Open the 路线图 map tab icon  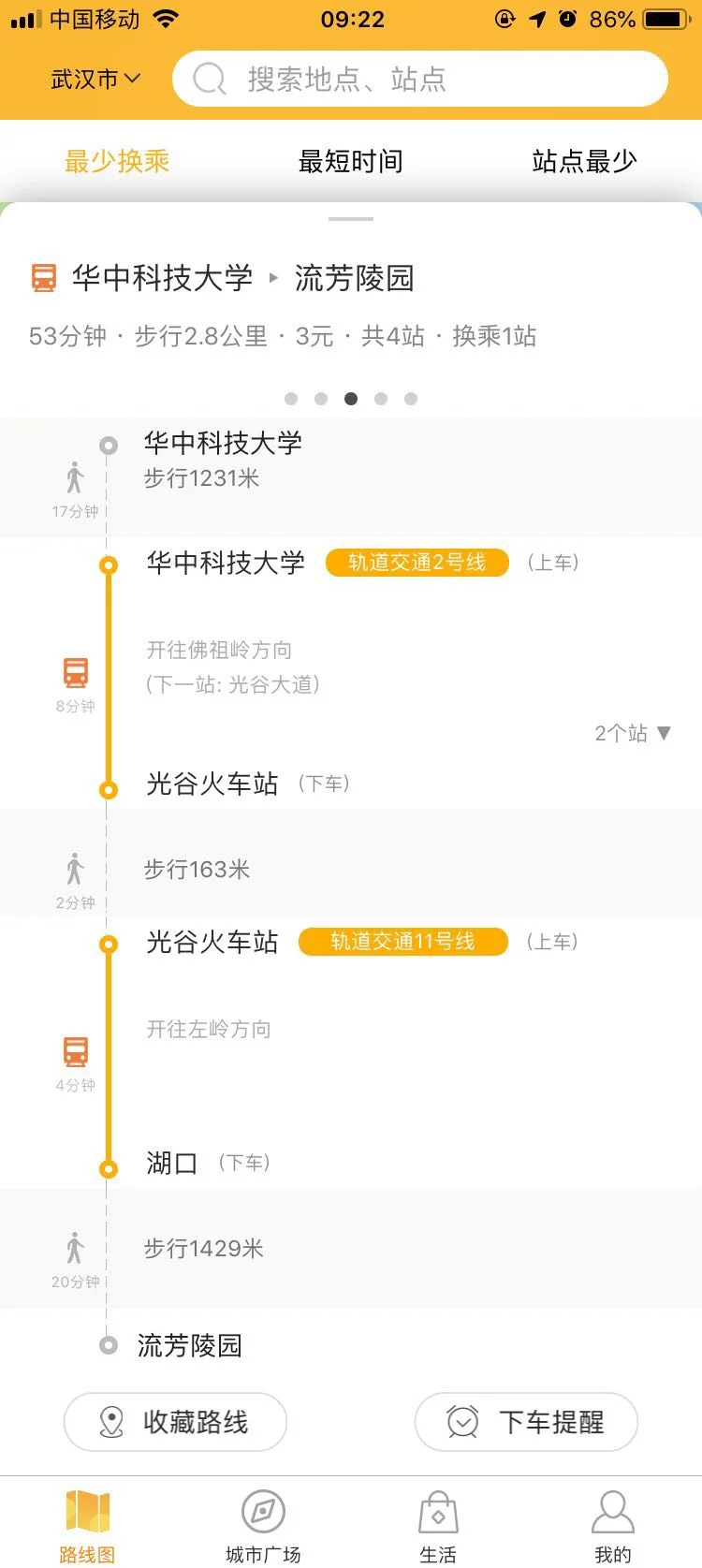point(86,1511)
